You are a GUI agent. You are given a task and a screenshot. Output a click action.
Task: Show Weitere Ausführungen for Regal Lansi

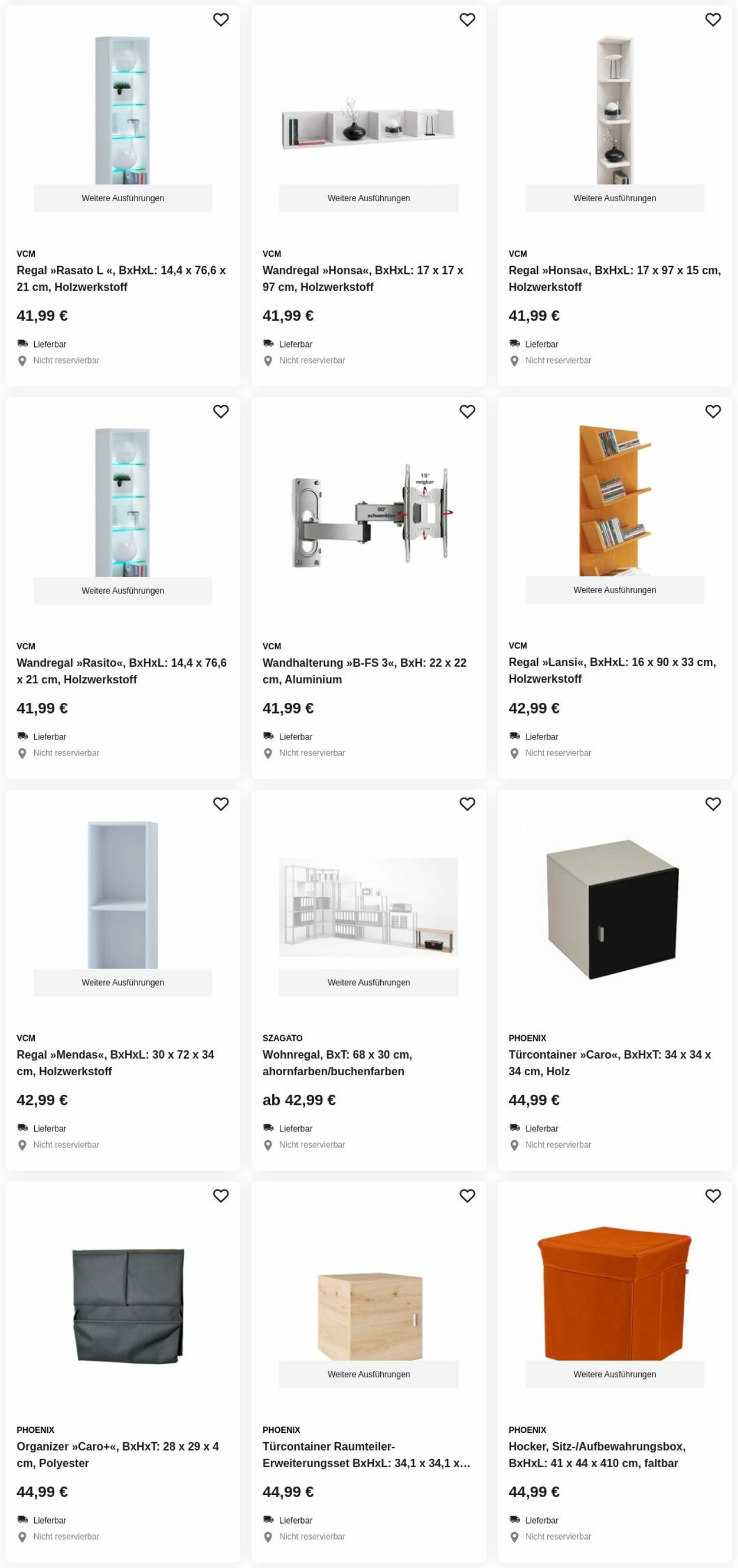[615, 591]
